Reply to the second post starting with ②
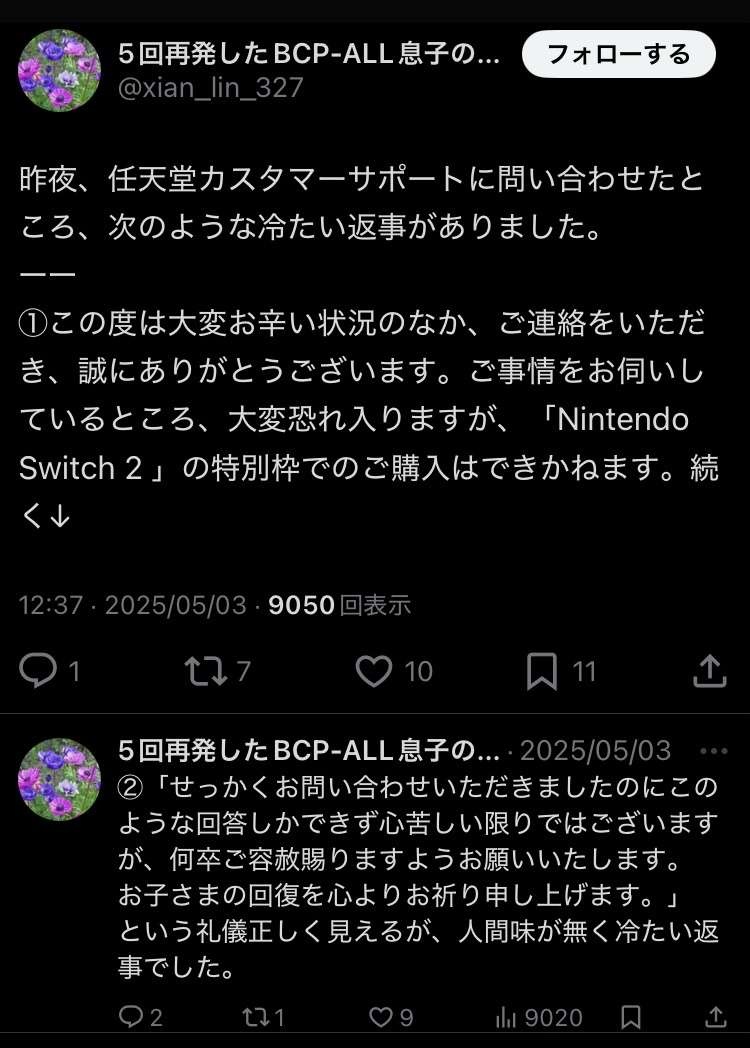 (x=131, y=1017)
